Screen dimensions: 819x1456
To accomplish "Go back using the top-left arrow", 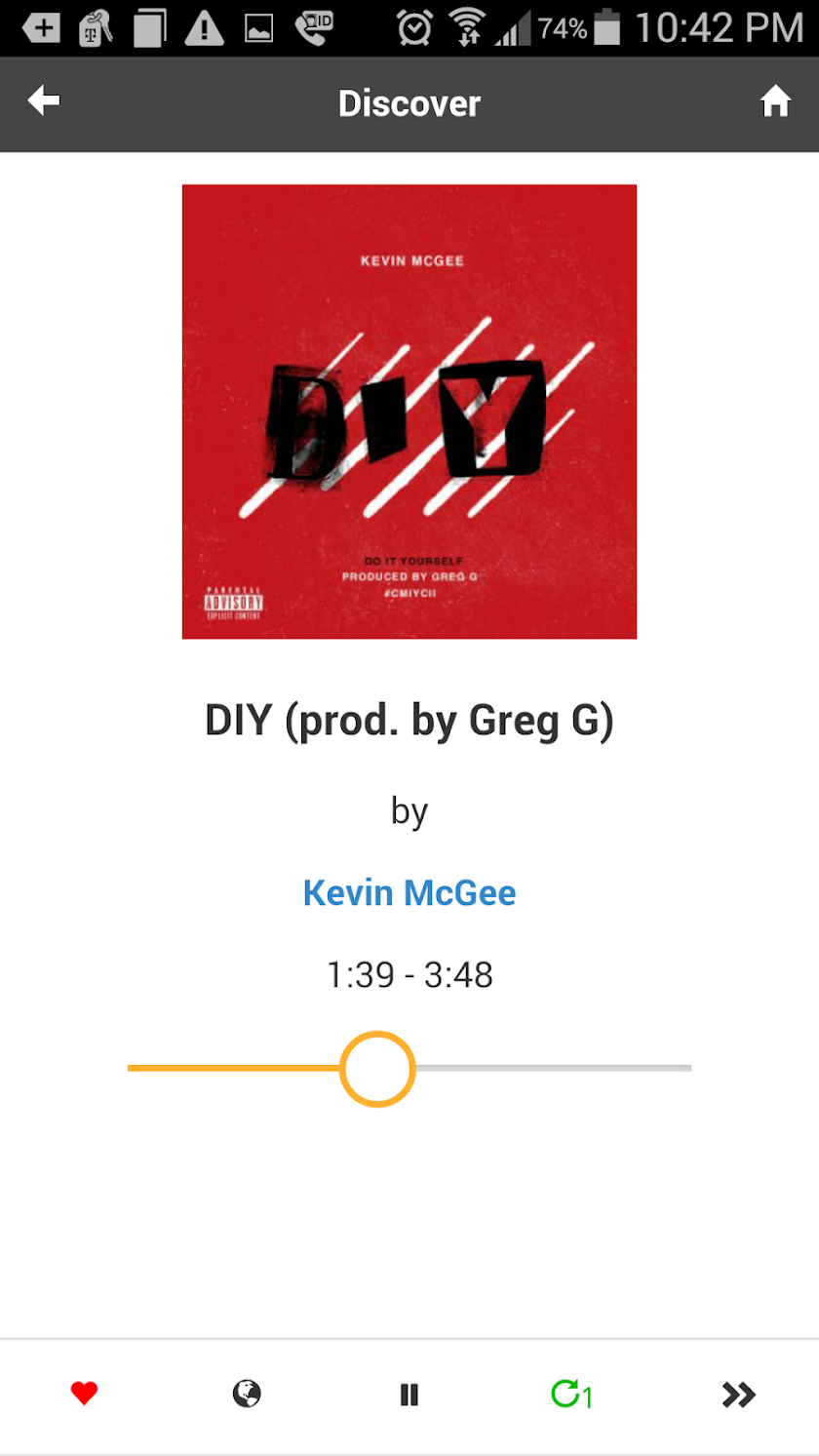I will (x=44, y=100).
